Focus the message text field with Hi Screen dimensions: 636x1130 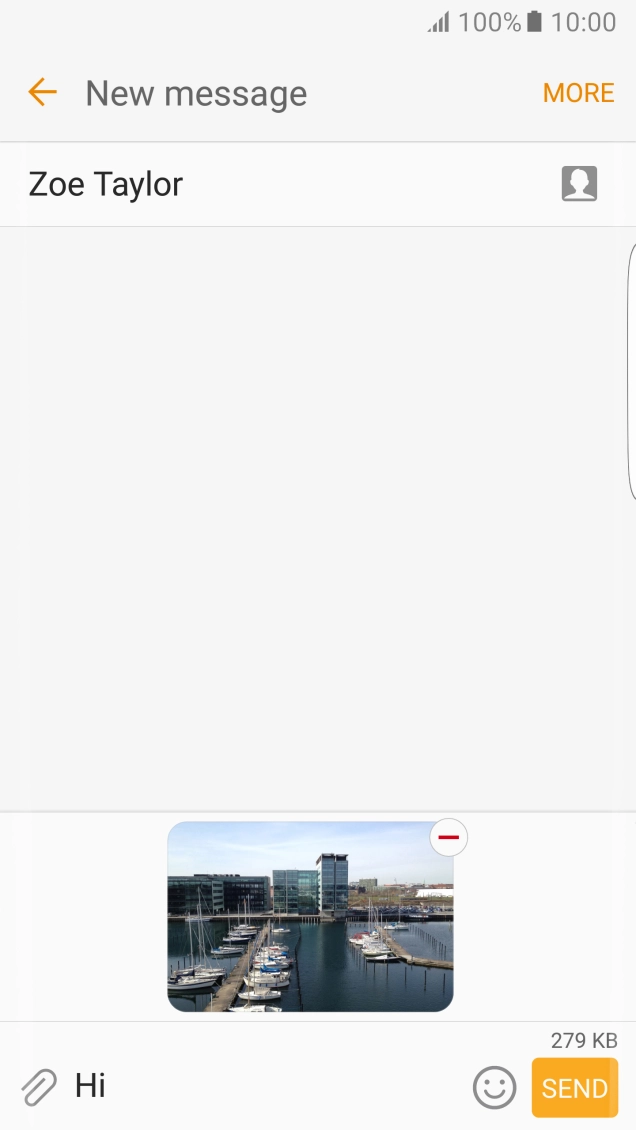click(x=260, y=1086)
